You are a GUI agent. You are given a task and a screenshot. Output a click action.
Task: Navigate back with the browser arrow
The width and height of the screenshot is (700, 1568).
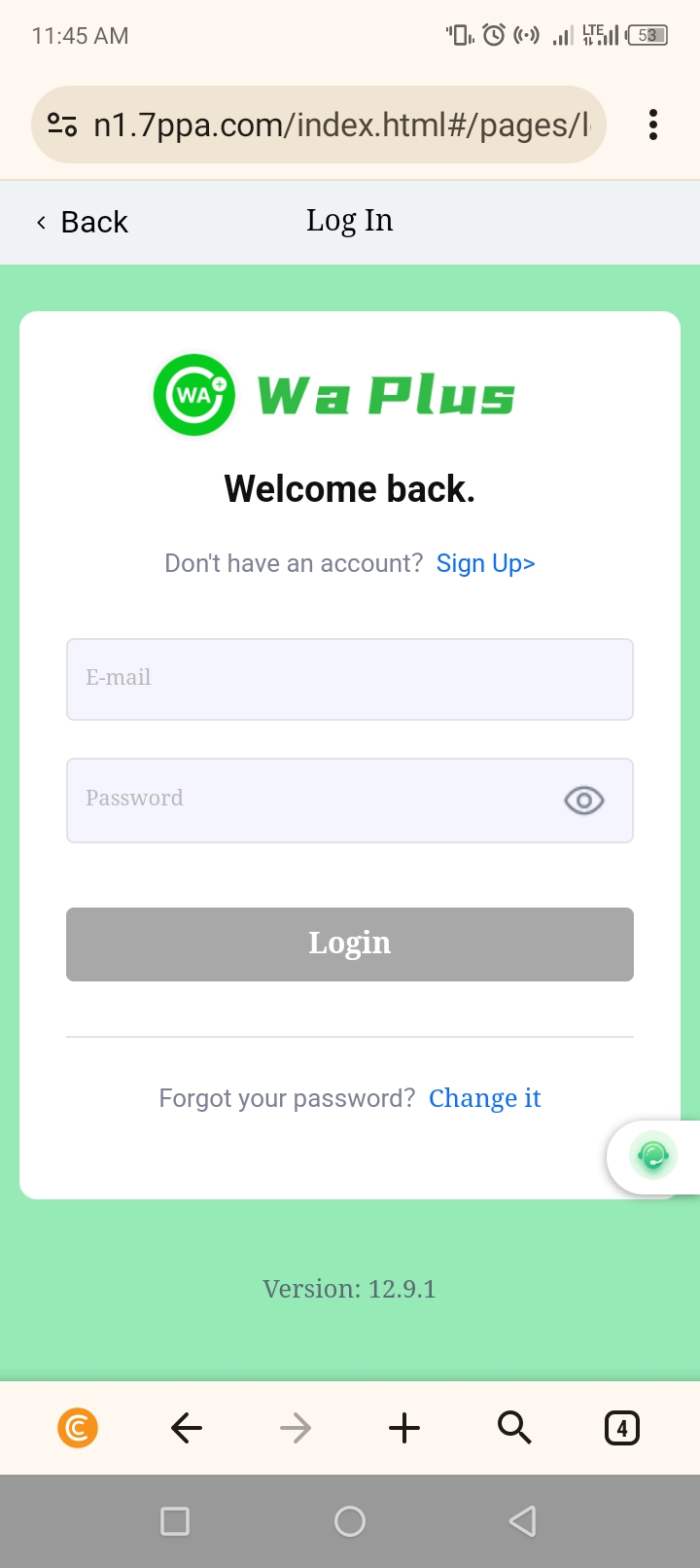(187, 1428)
